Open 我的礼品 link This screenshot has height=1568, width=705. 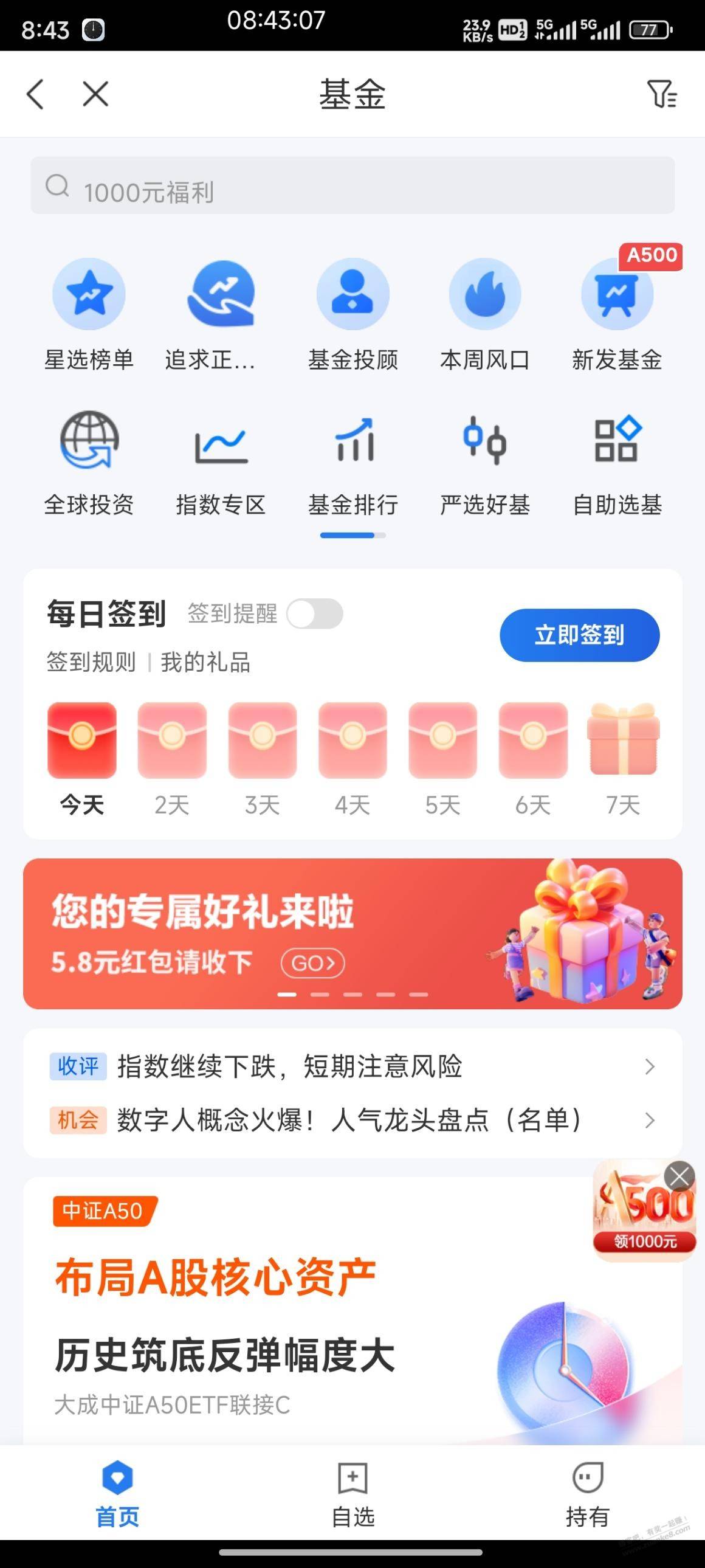[x=205, y=662]
